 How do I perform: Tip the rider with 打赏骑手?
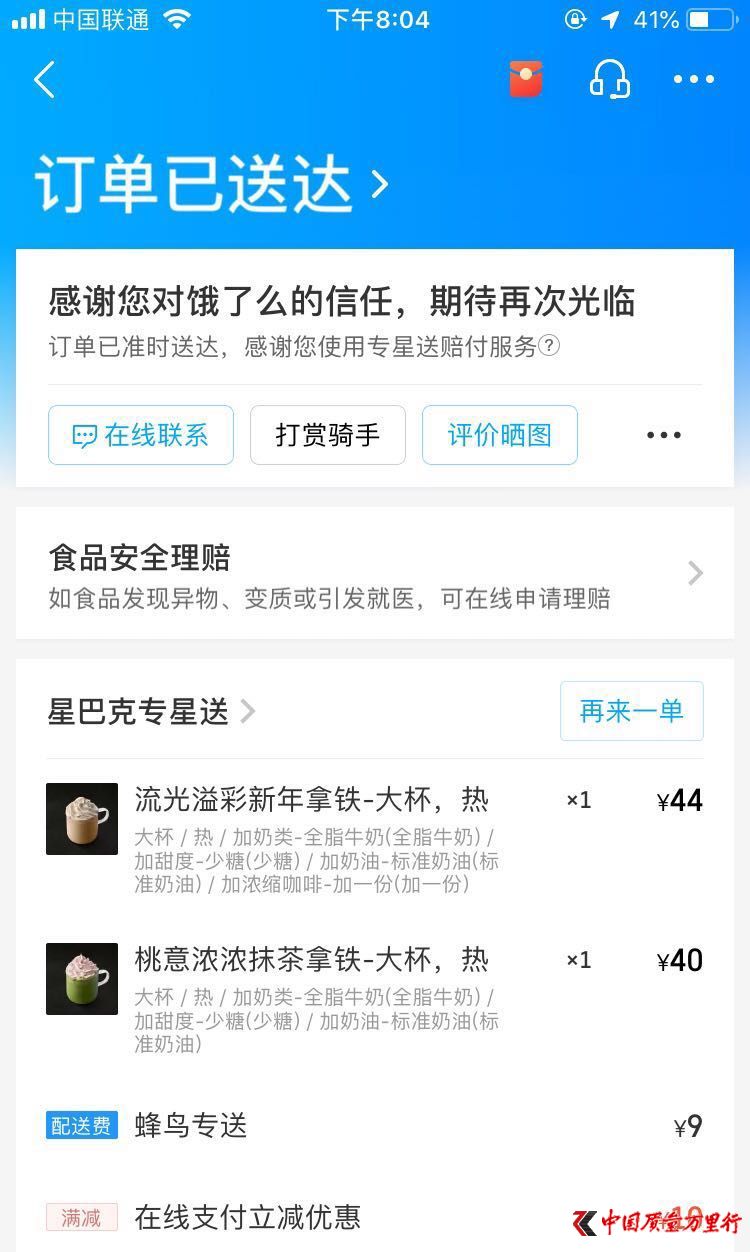(328, 435)
